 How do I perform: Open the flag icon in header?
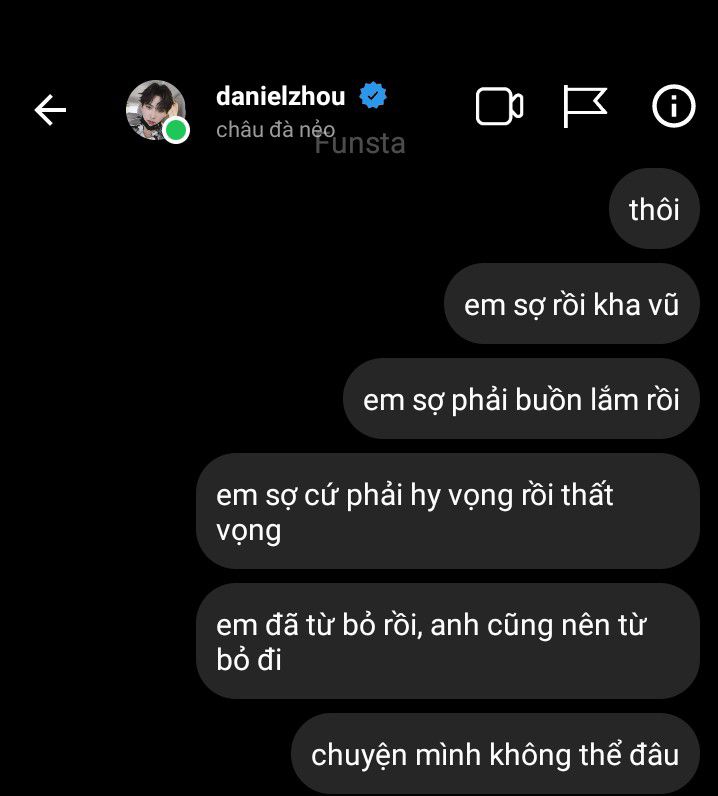585,107
